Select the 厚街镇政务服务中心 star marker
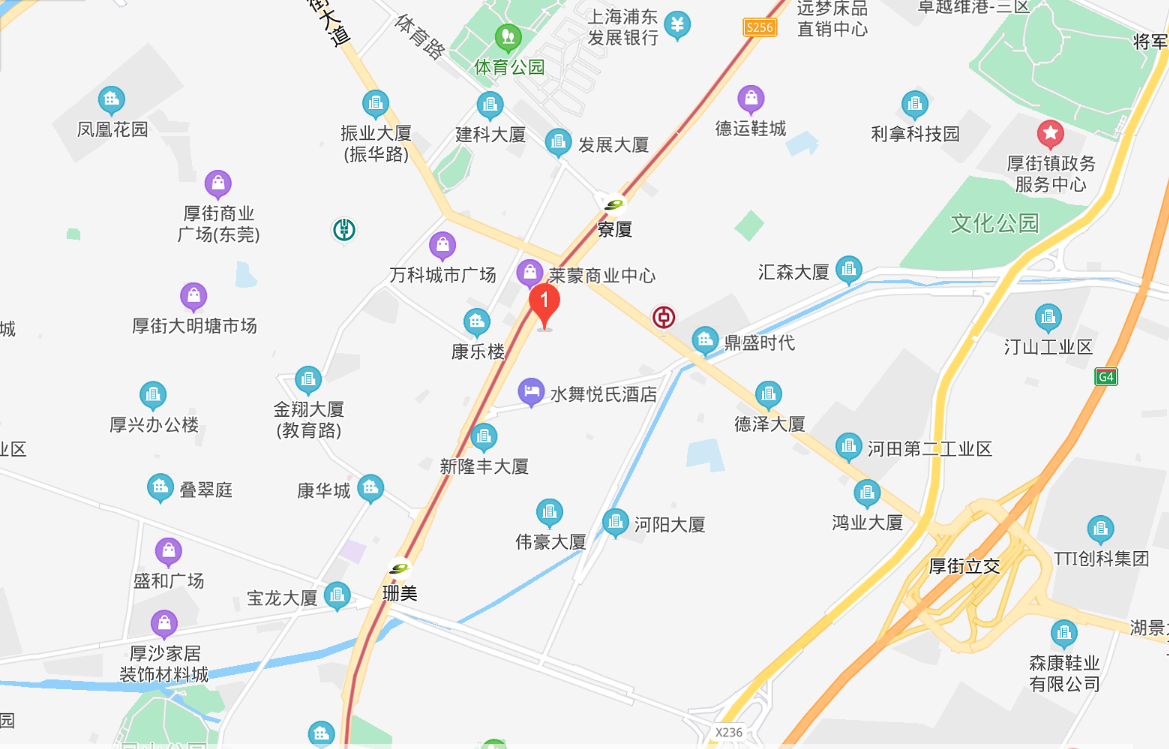Viewport: 1169px width, 749px height. pos(1050,131)
